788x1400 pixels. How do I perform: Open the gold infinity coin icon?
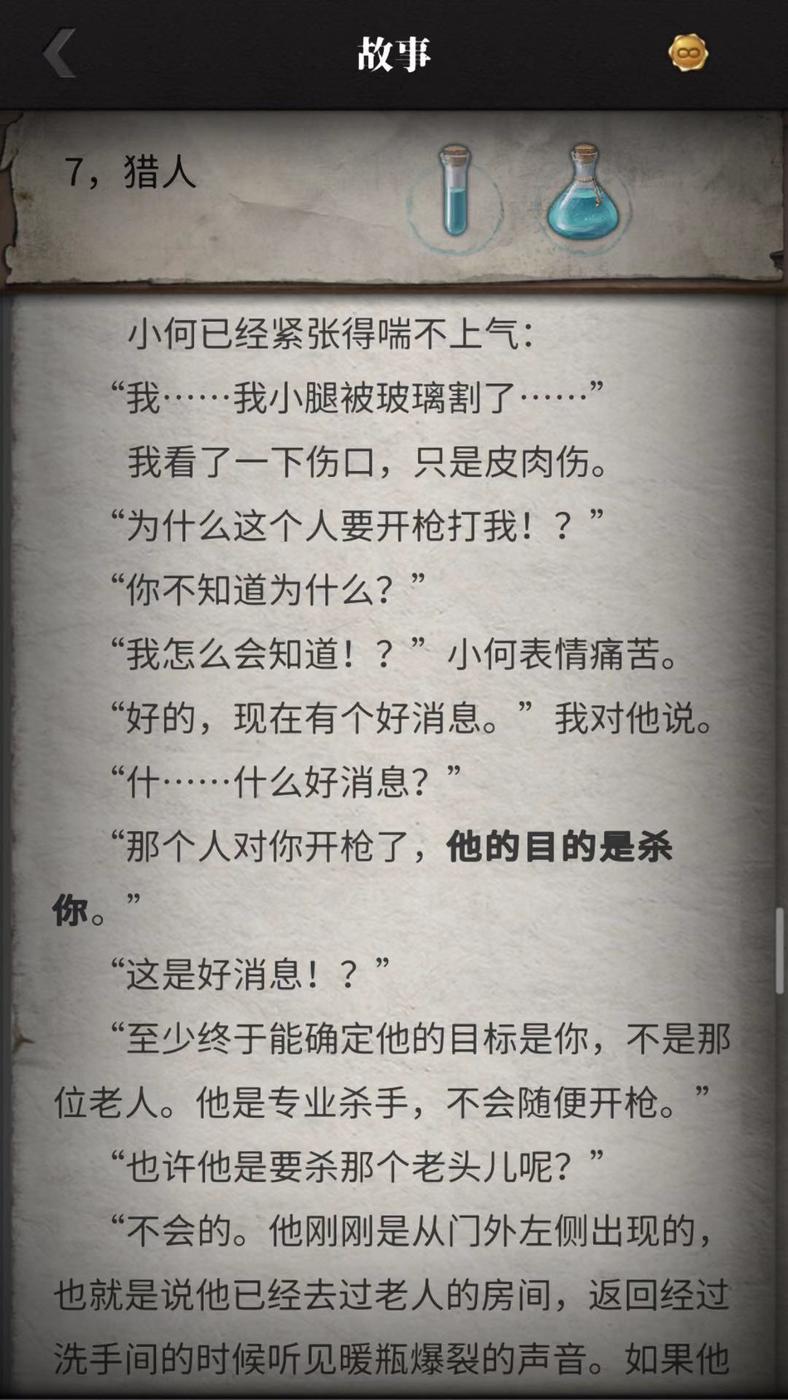[688, 53]
